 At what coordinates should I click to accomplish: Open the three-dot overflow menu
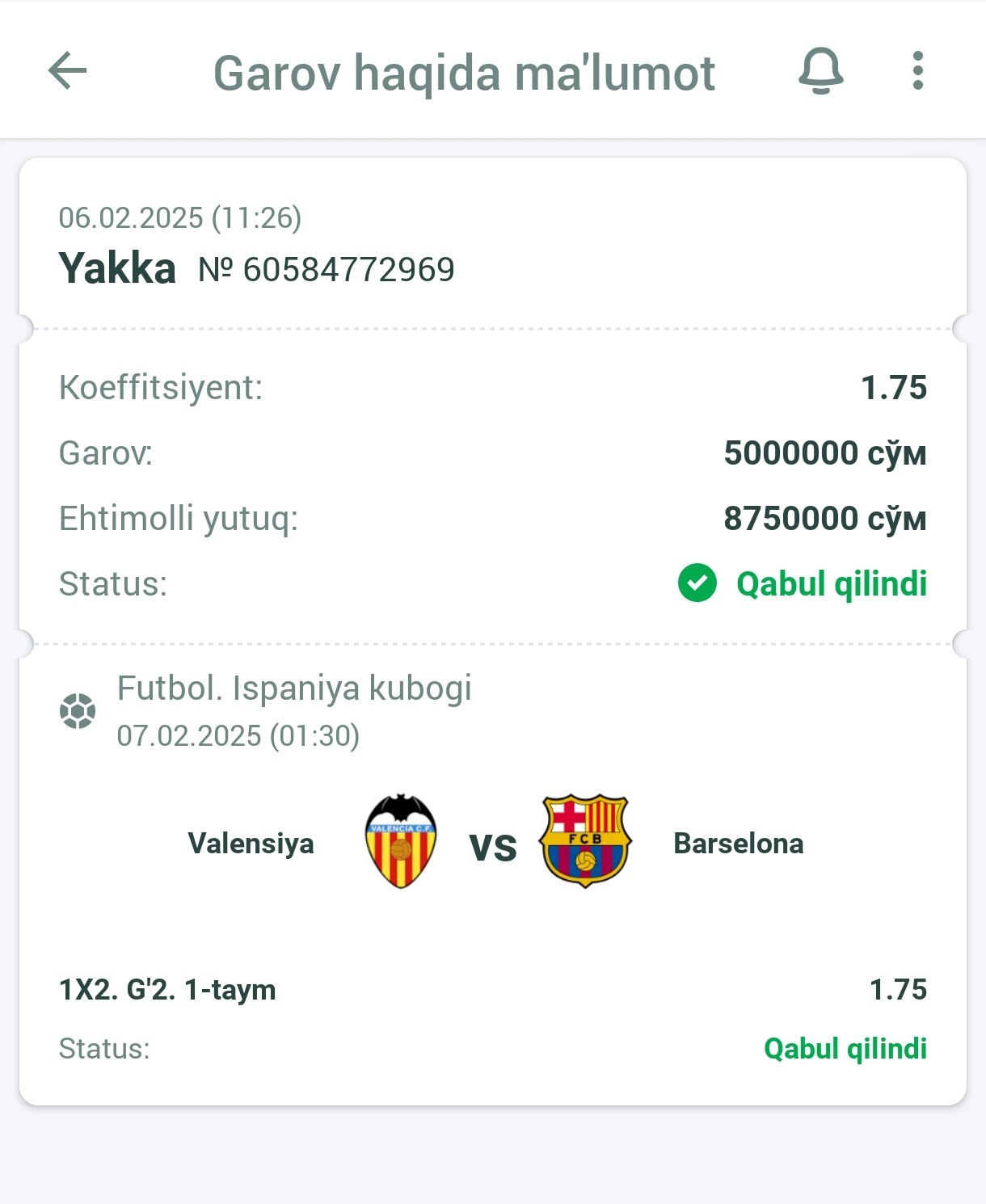coord(917,71)
